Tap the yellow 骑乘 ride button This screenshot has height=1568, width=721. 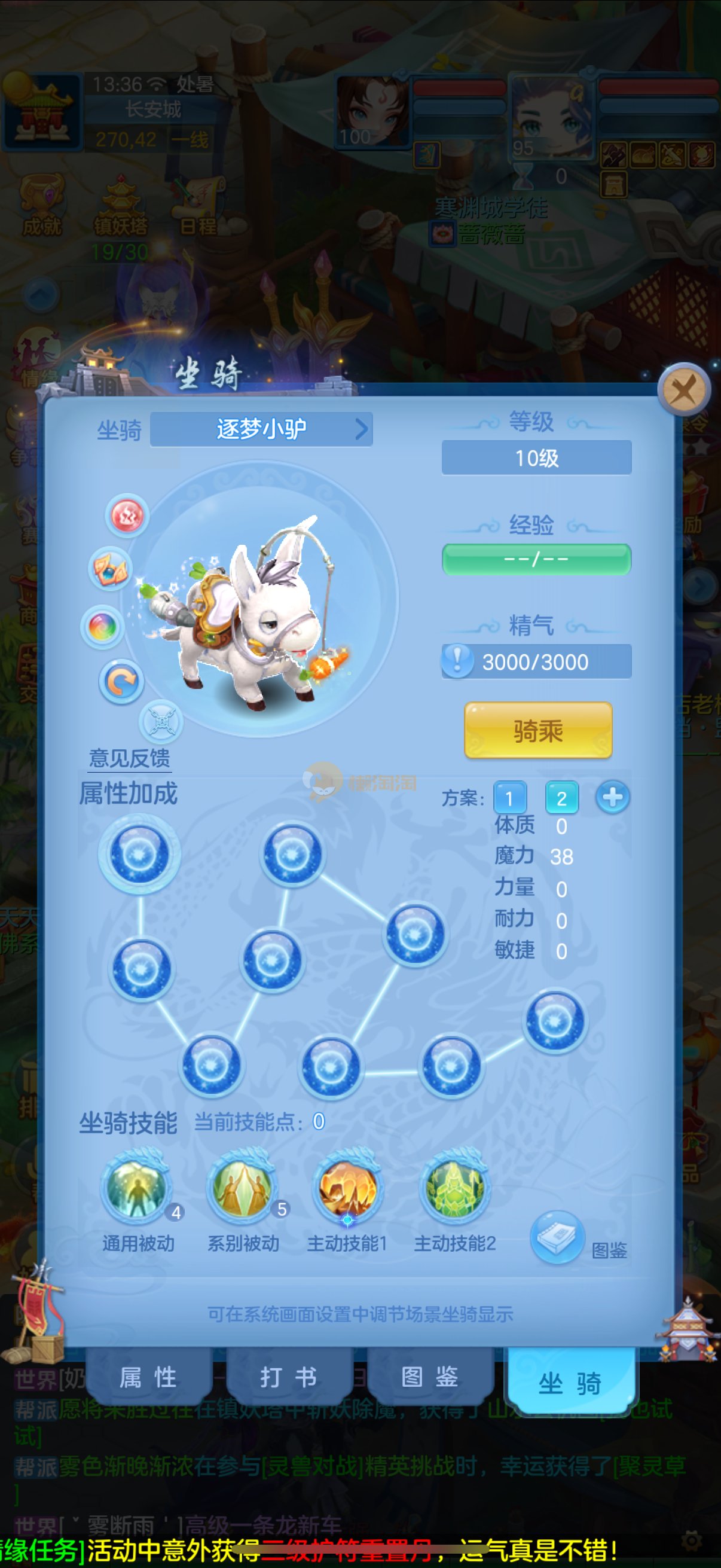coord(538,730)
